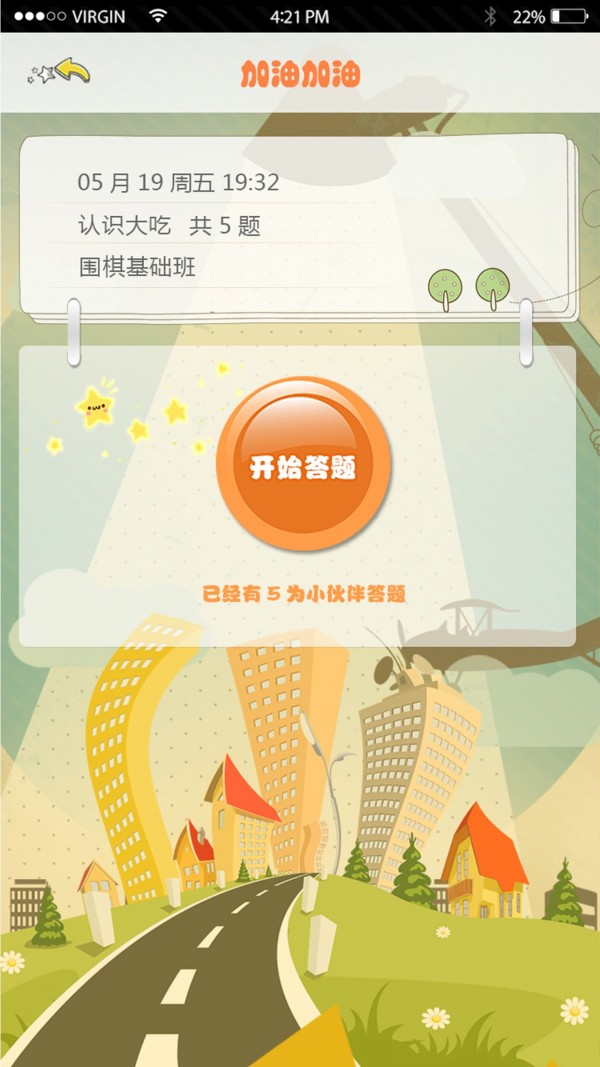Tap the orange 开始答题 button
The width and height of the screenshot is (600, 1067).
tap(303, 465)
